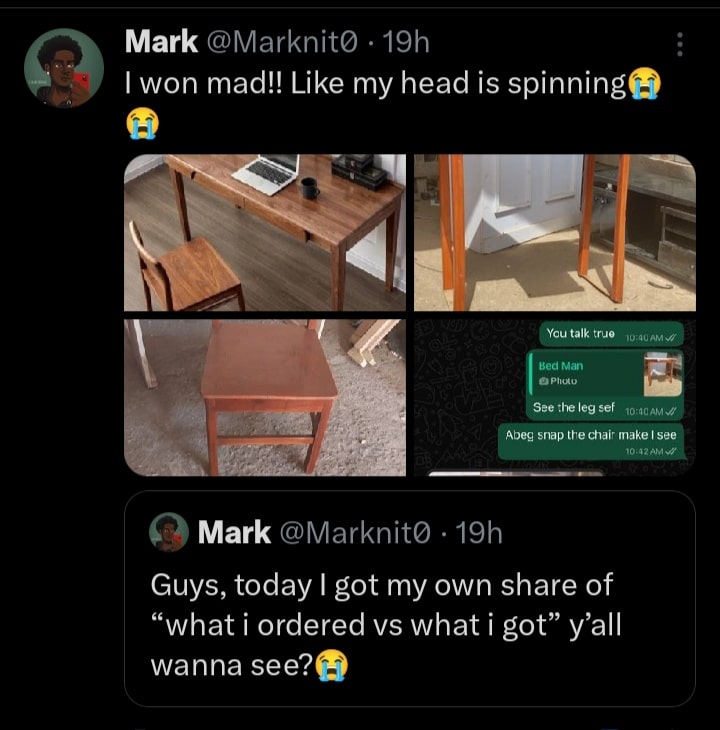
Task: Open the WhatsApp chat screenshot image
Action: click(554, 397)
